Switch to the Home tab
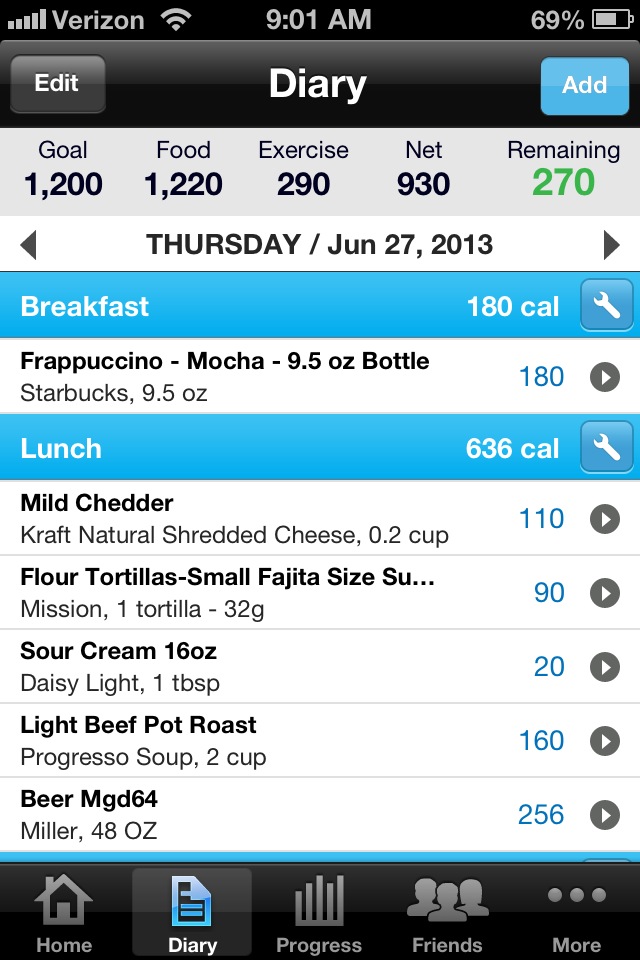 point(63,914)
